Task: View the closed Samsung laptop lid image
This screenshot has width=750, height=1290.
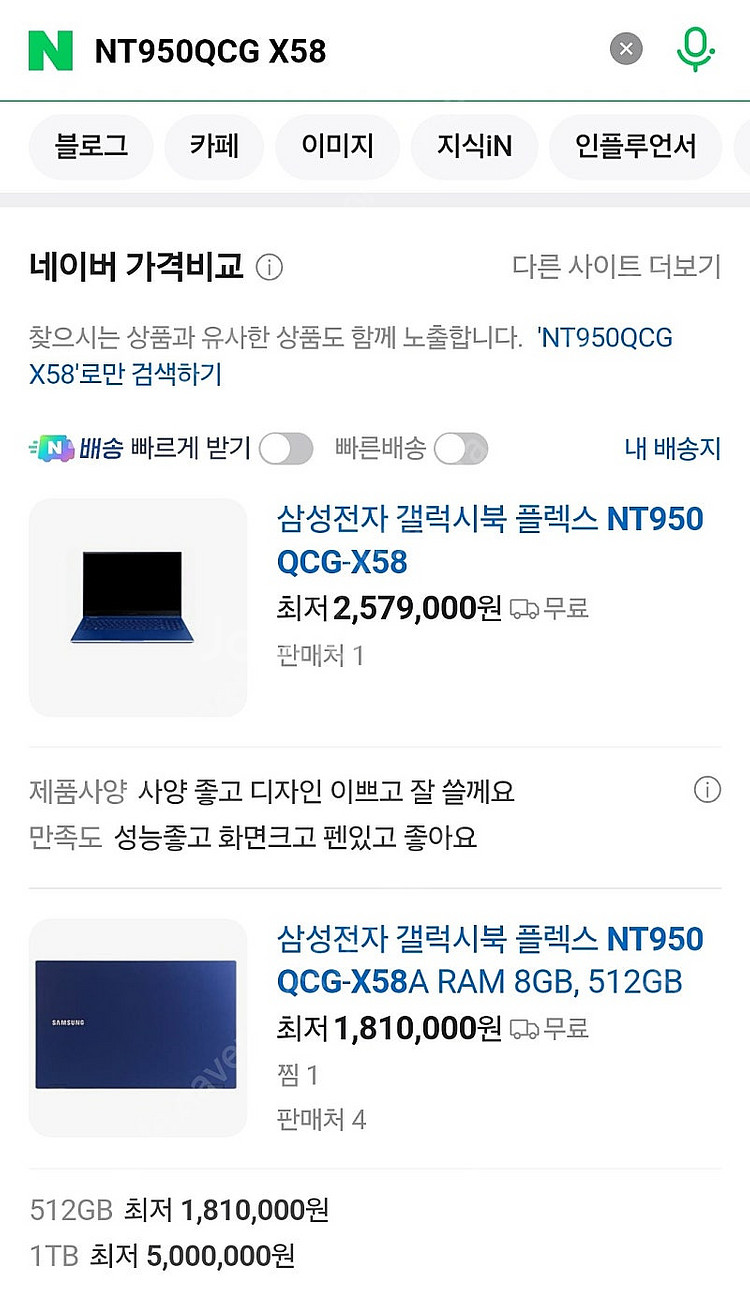Action: click(x=138, y=1027)
